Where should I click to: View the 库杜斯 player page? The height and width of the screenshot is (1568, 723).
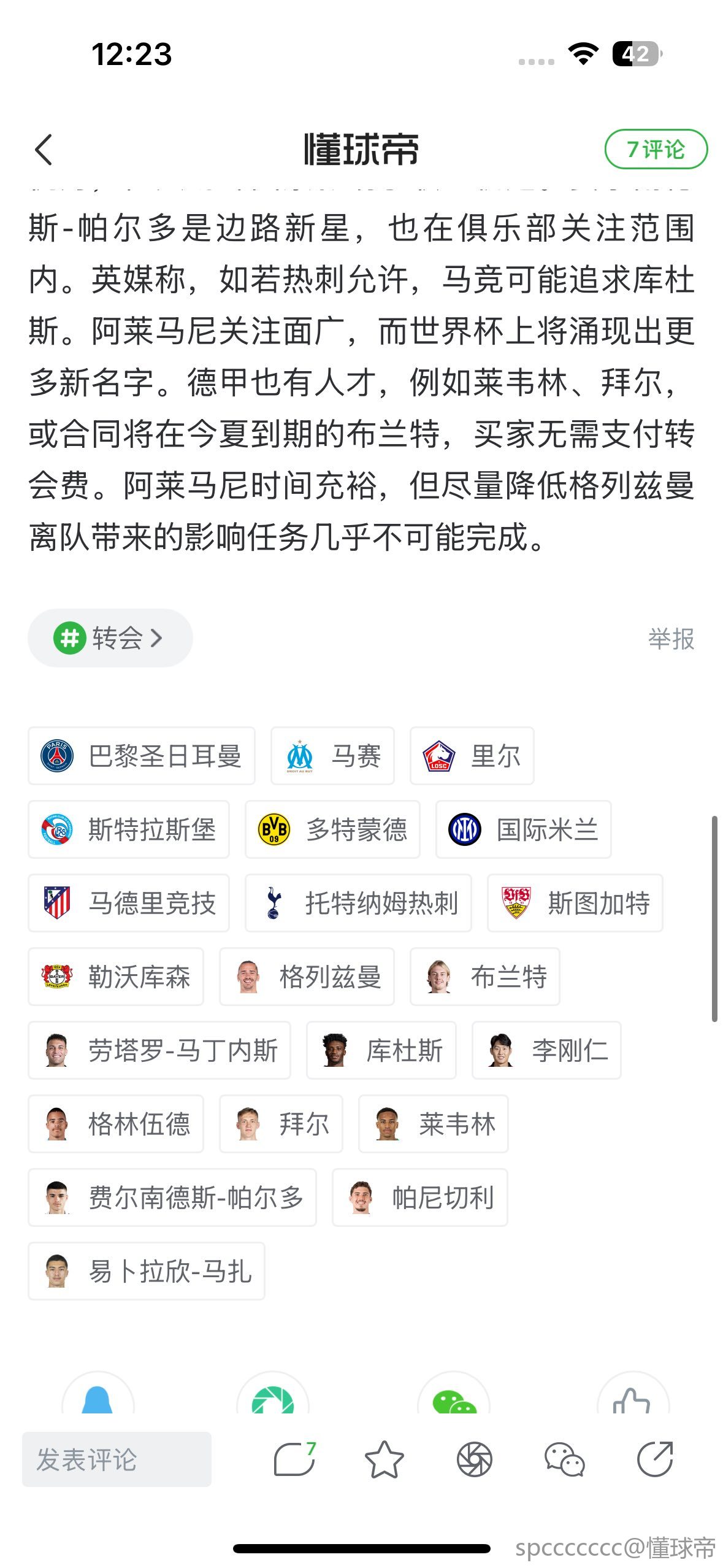point(381,1050)
